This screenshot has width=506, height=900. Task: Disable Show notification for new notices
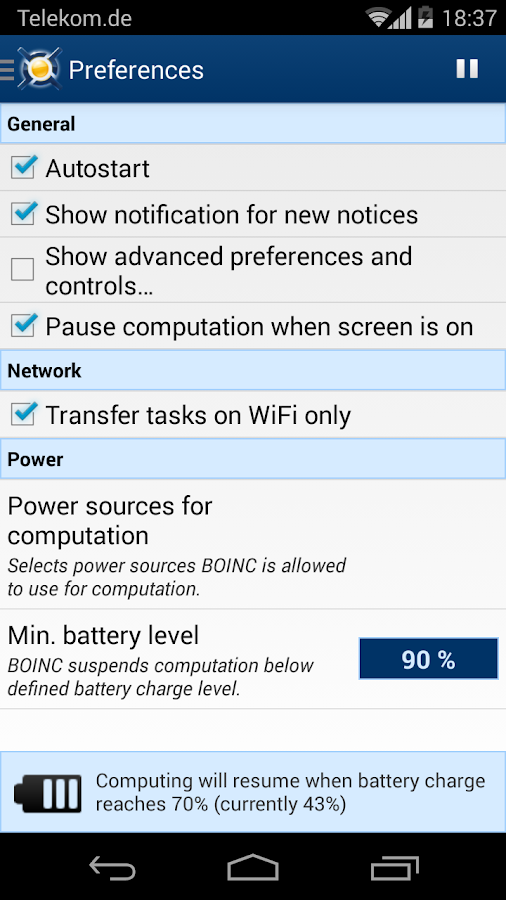point(24,214)
